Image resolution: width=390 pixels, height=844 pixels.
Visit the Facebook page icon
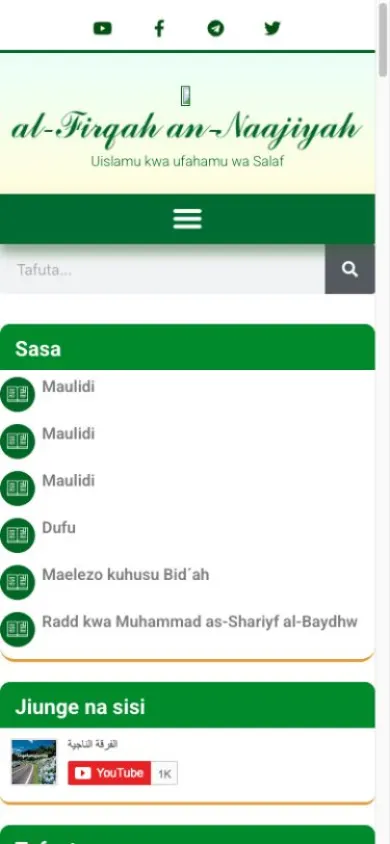point(159,28)
